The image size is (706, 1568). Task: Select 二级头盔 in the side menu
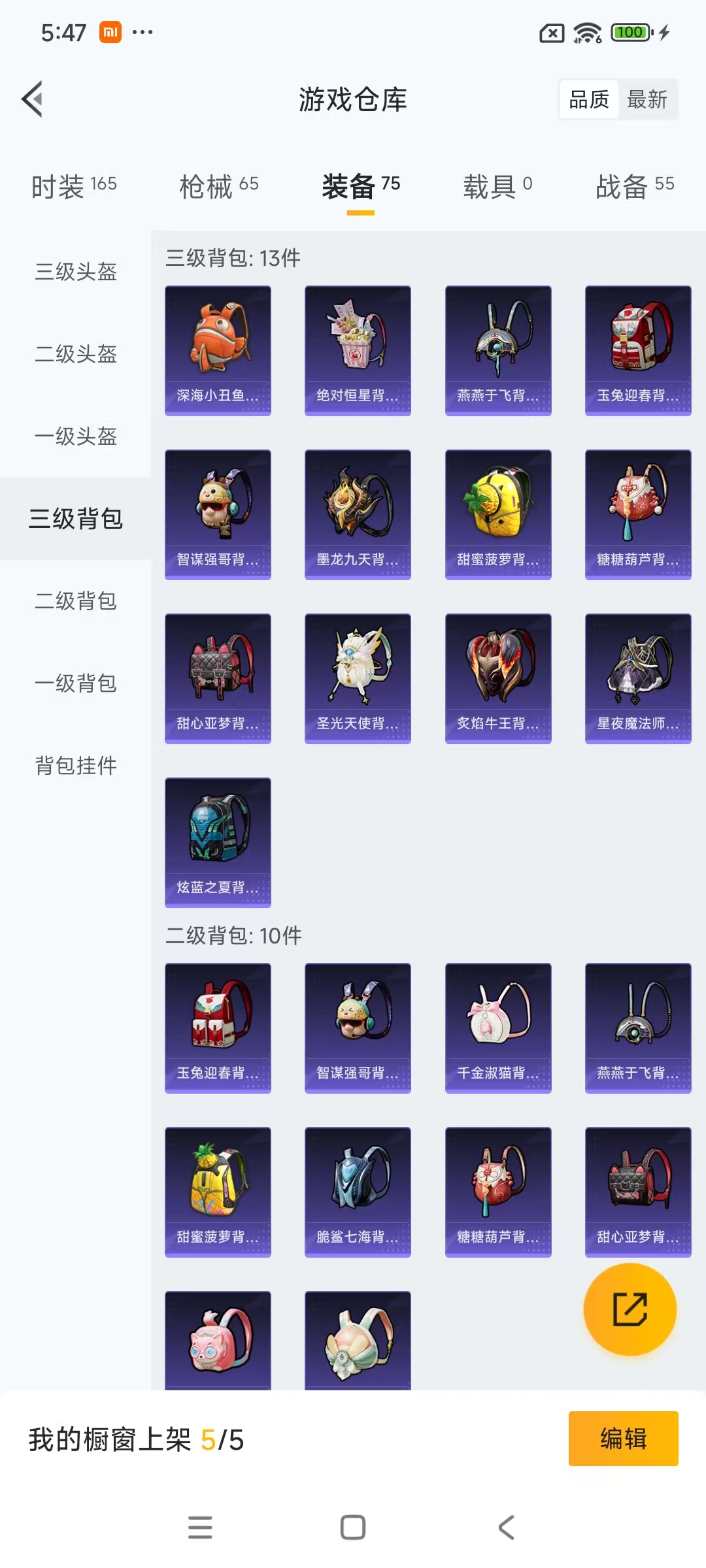(76, 354)
